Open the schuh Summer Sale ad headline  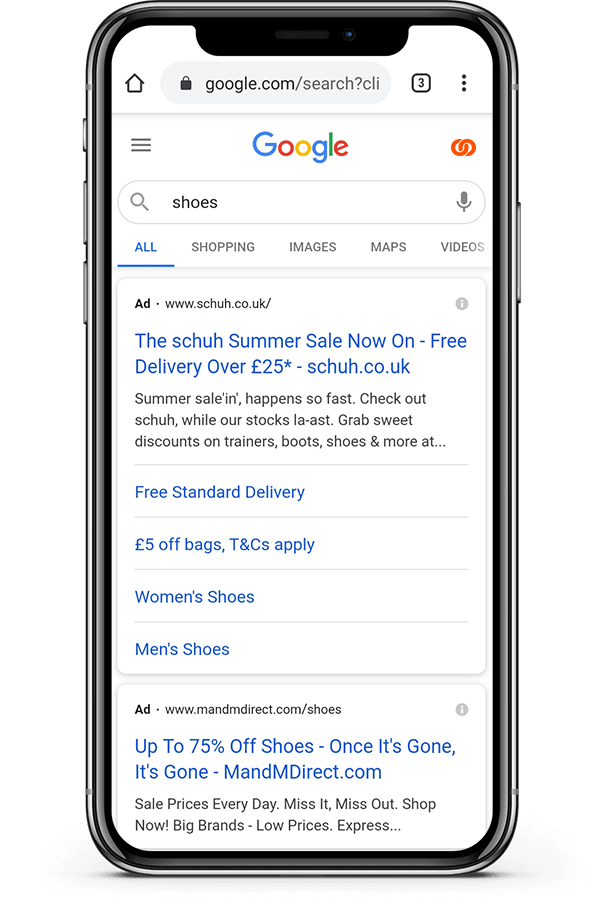tap(300, 354)
